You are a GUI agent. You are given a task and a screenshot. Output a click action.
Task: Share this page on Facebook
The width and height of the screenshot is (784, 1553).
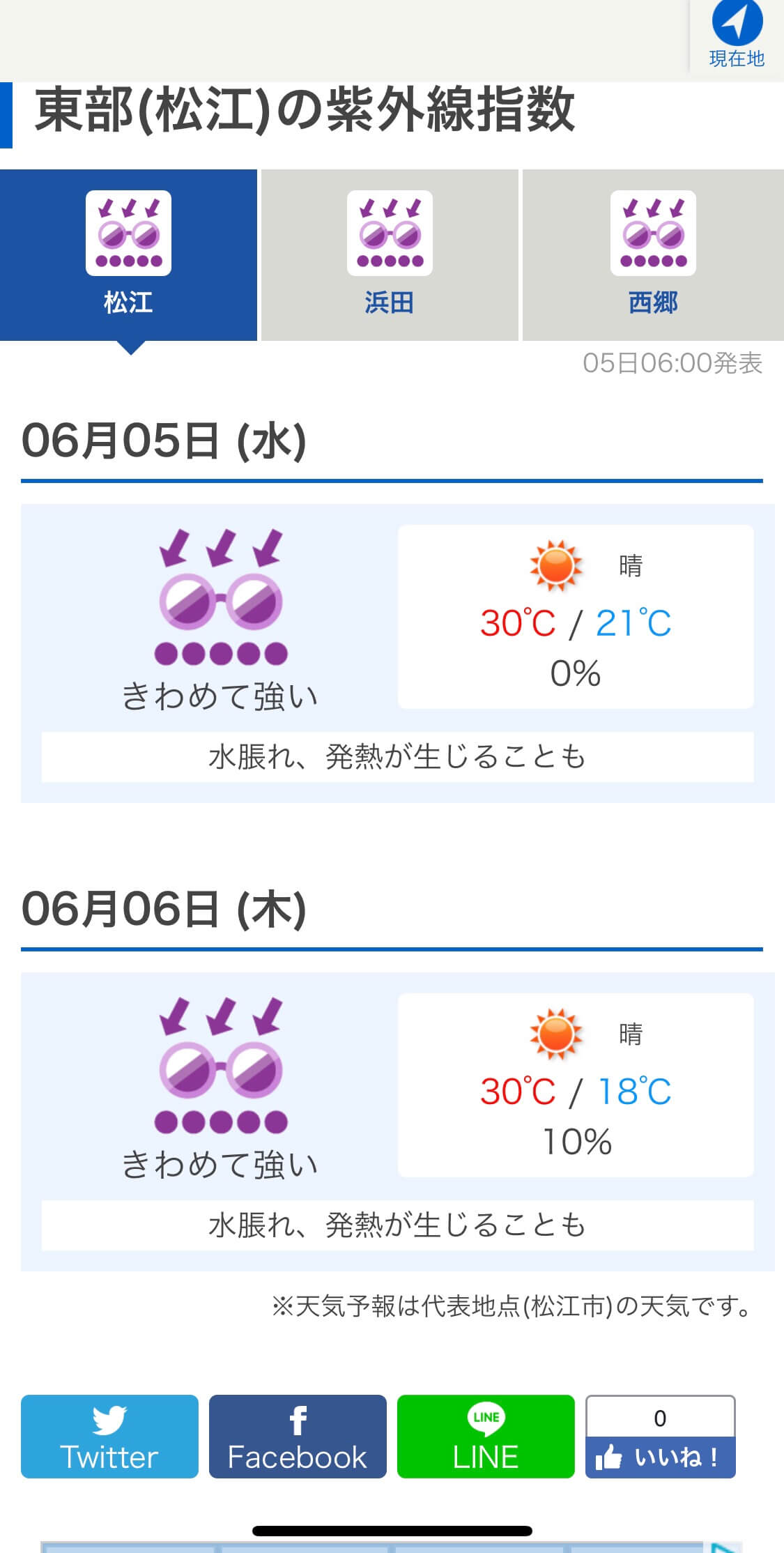tap(298, 1437)
